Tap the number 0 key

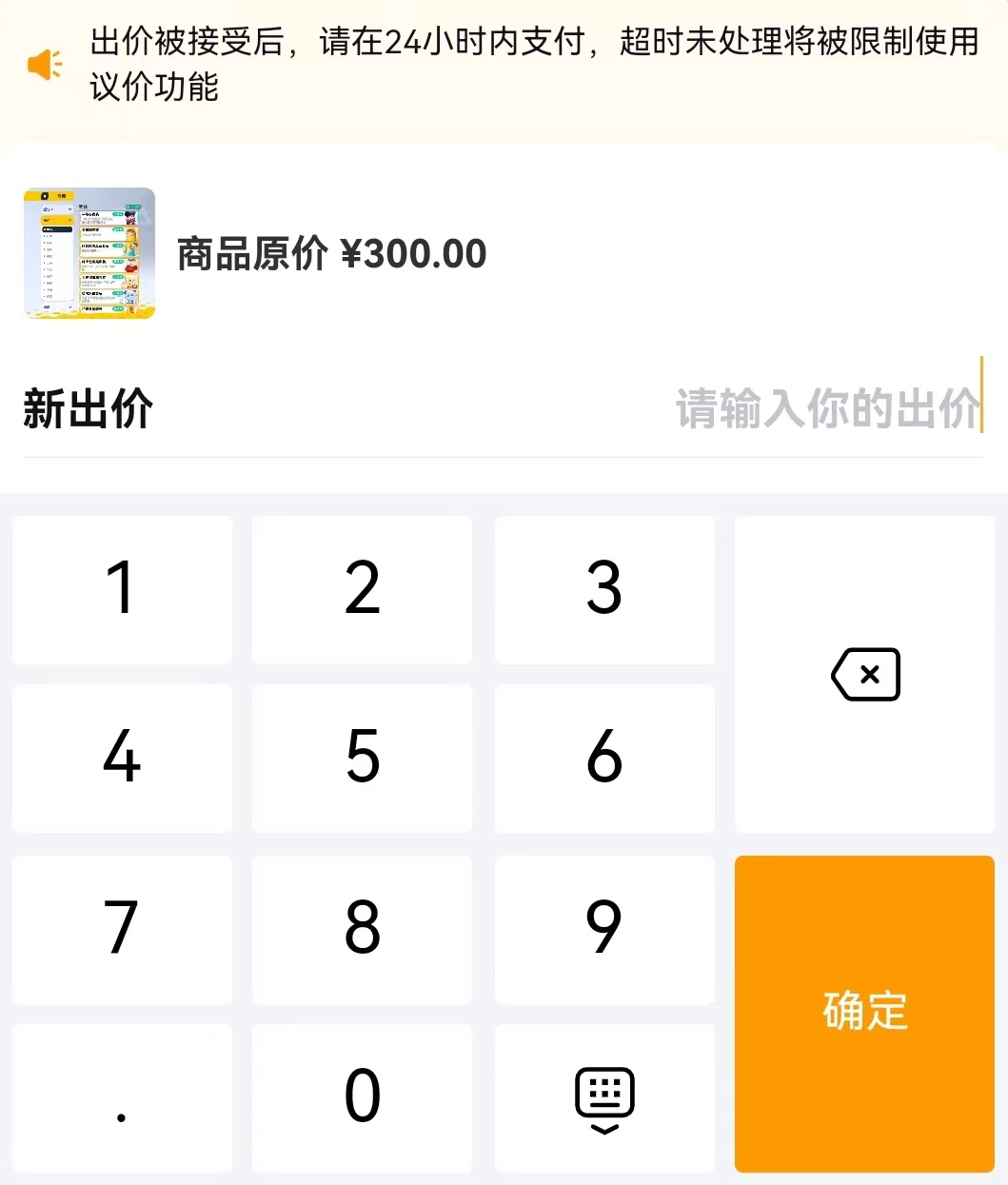(x=362, y=1096)
